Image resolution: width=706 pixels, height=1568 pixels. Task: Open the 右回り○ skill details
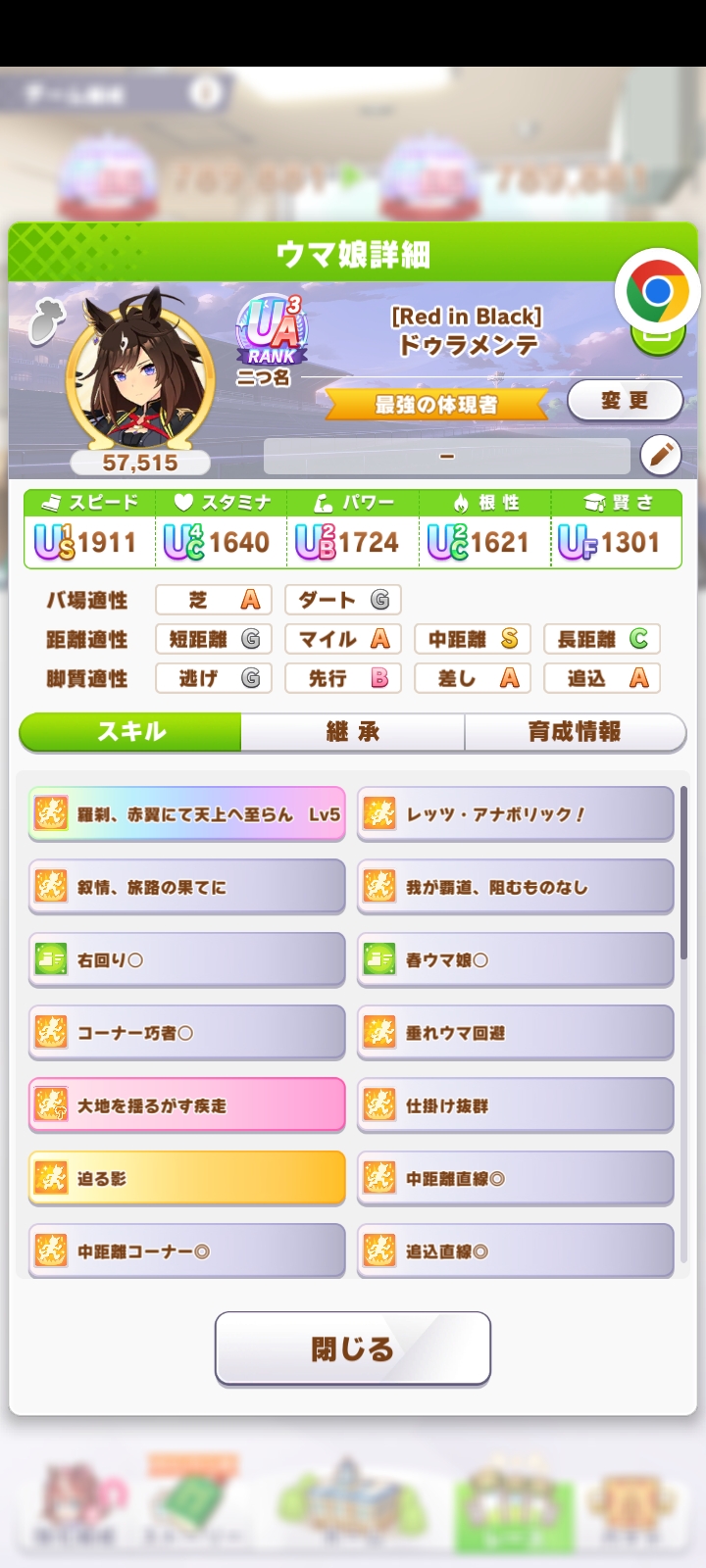pos(187,959)
